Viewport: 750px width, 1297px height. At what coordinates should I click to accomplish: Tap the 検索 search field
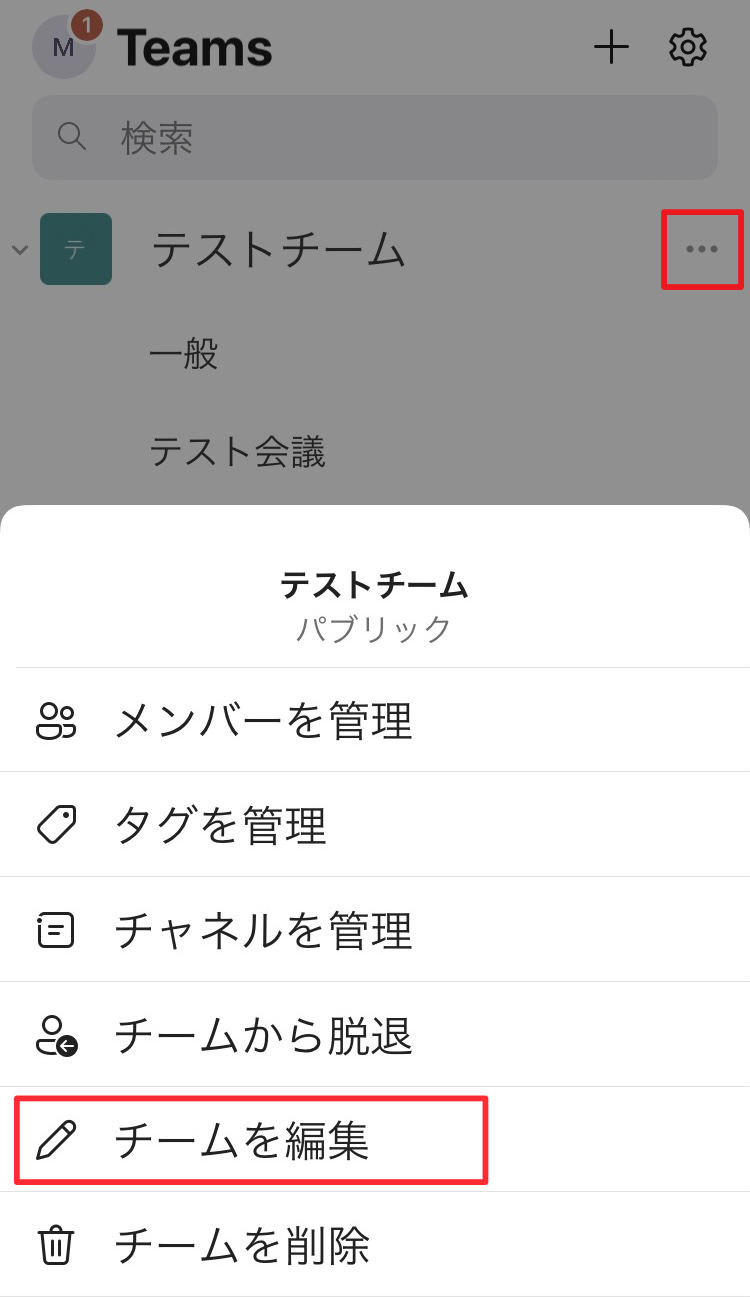(375, 137)
